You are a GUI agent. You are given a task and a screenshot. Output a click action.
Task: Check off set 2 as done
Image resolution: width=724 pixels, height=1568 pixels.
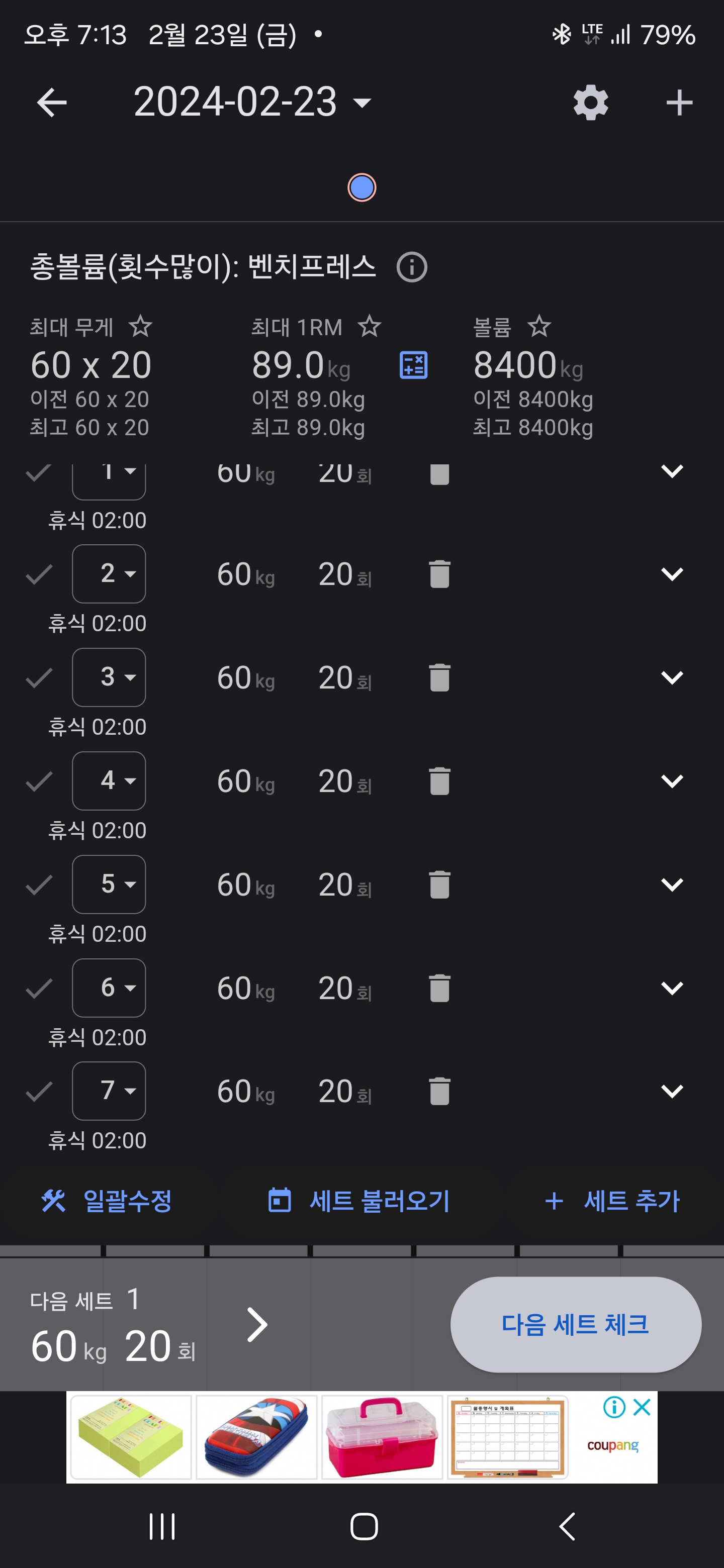click(x=39, y=574)
